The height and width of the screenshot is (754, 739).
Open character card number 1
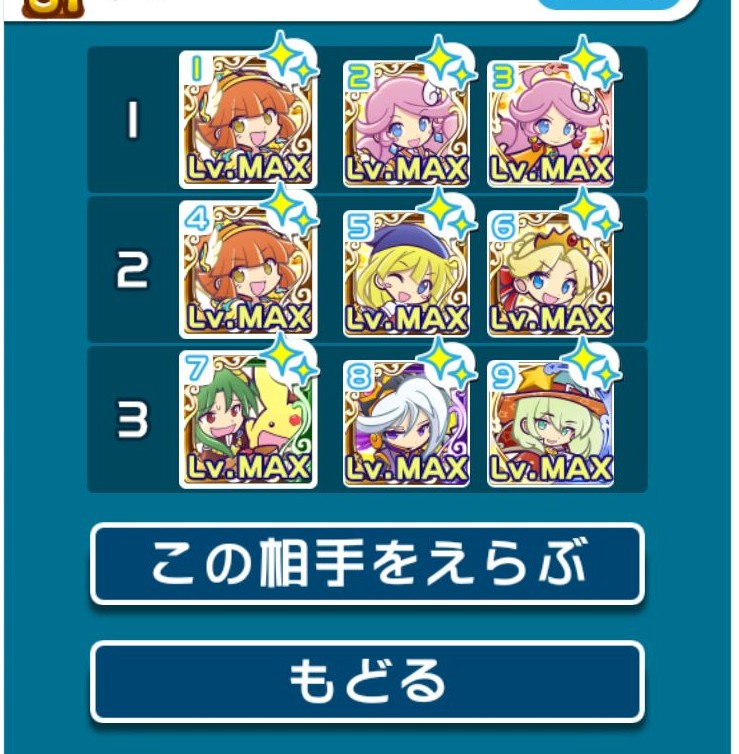tap(248, 120)
